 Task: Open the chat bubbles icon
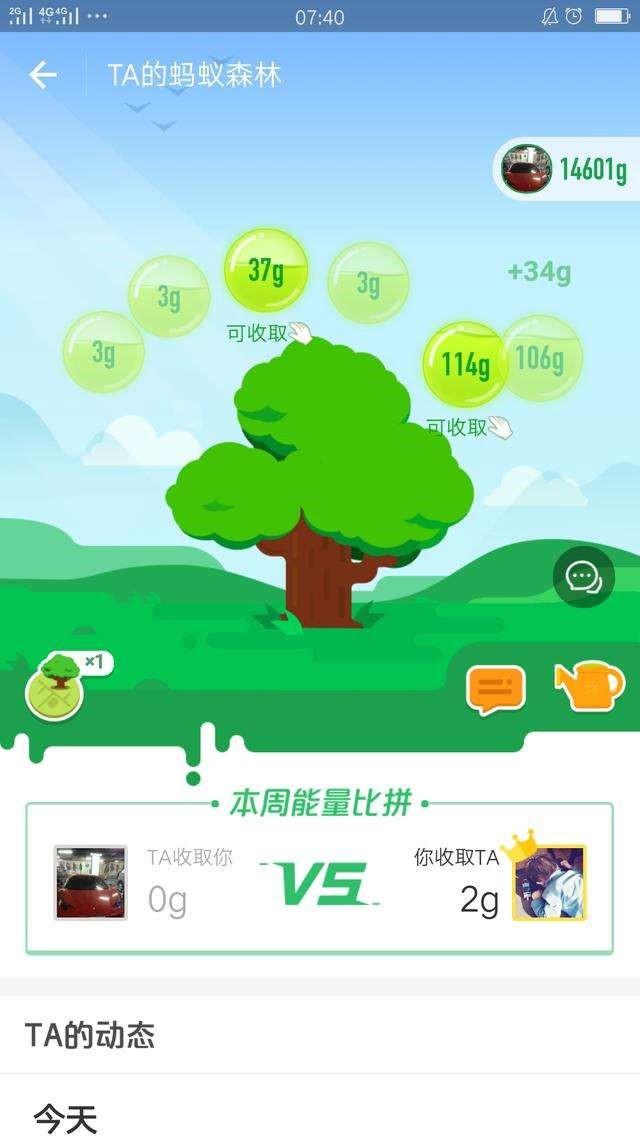coord(583,578)
